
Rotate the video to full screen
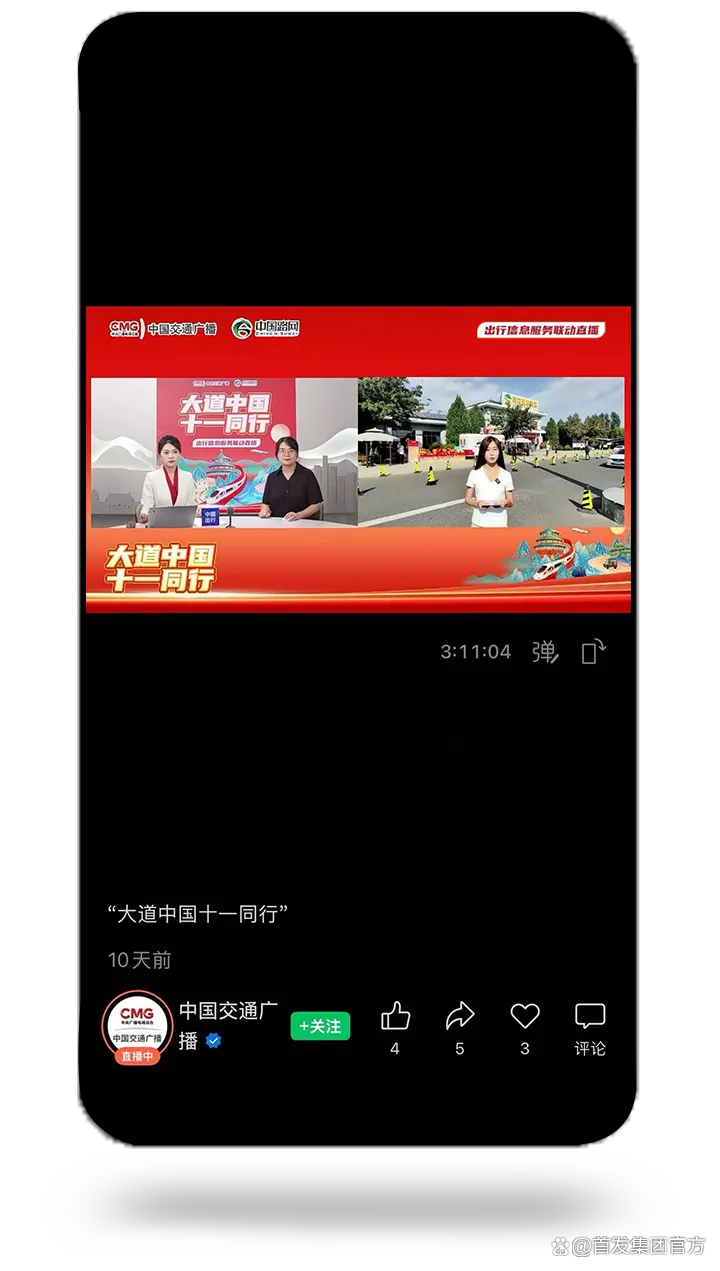click(594, 652)
